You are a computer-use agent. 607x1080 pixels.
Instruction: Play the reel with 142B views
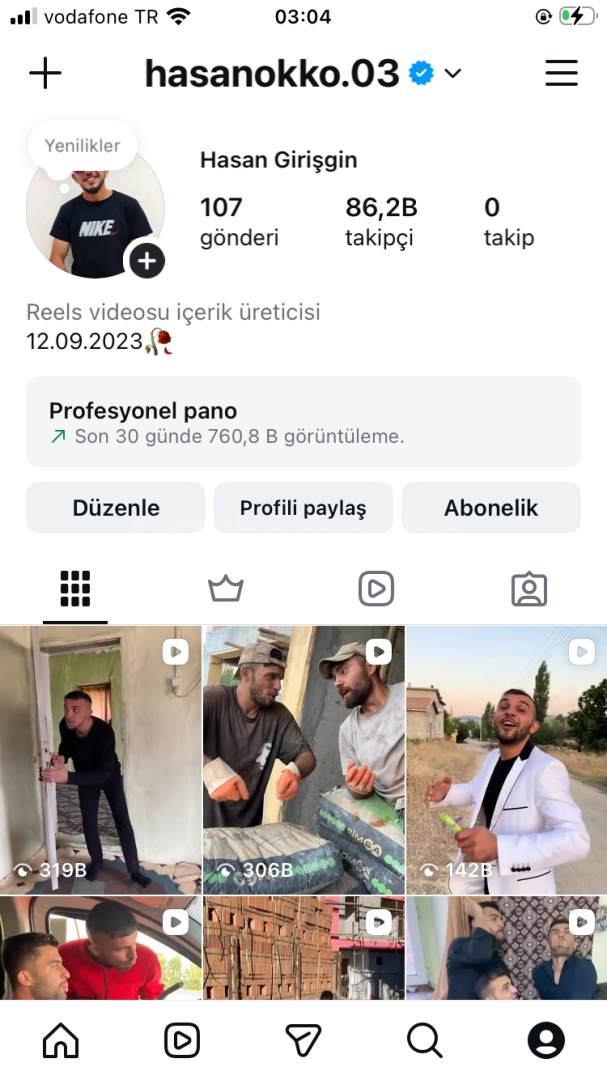point(507,760)
